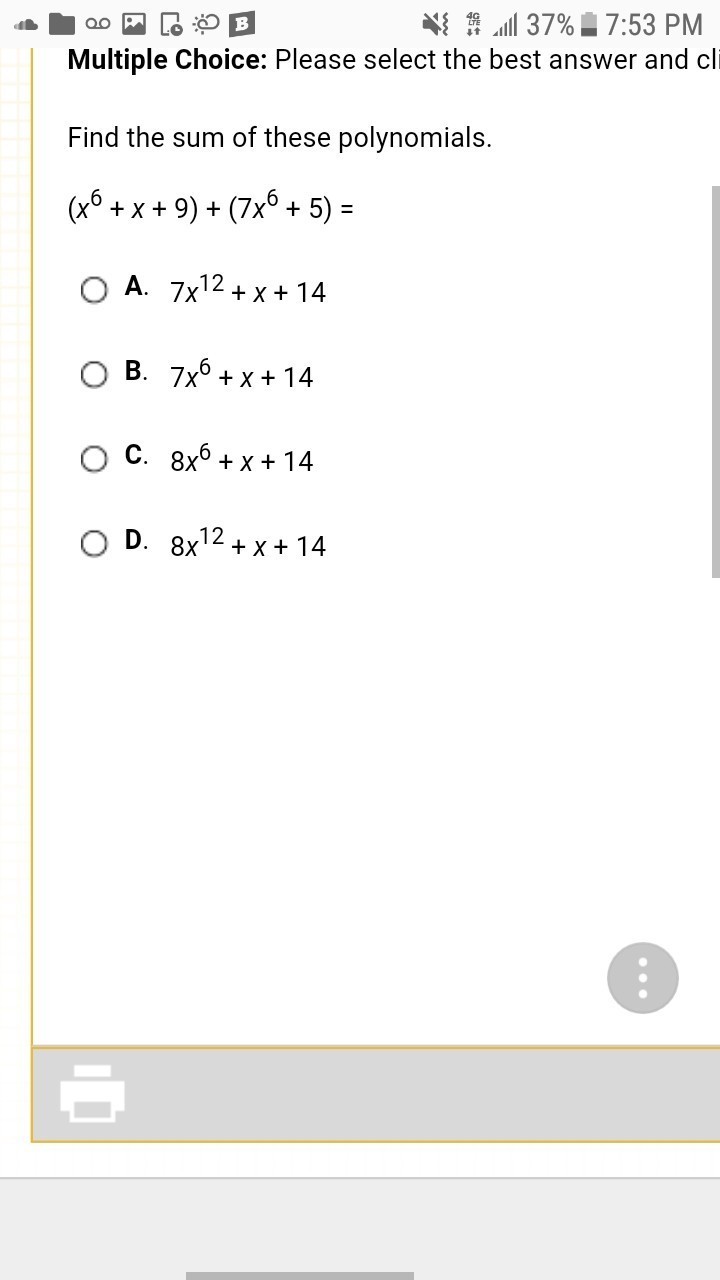Pick answer C: 8x^6 + x + 14

click(x=94, y=459)
